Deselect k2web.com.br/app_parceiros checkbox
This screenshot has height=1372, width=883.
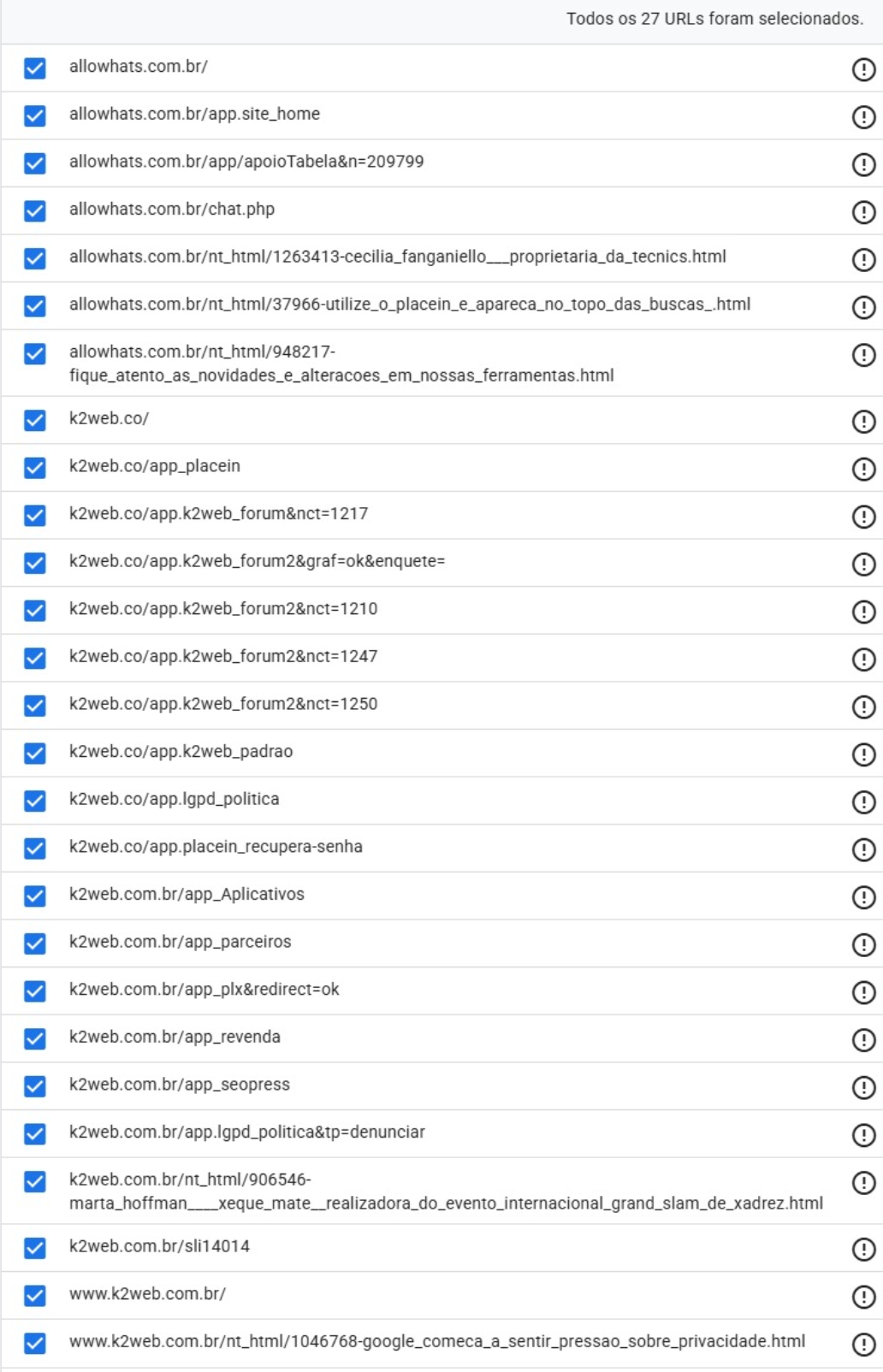click(35, 943)
